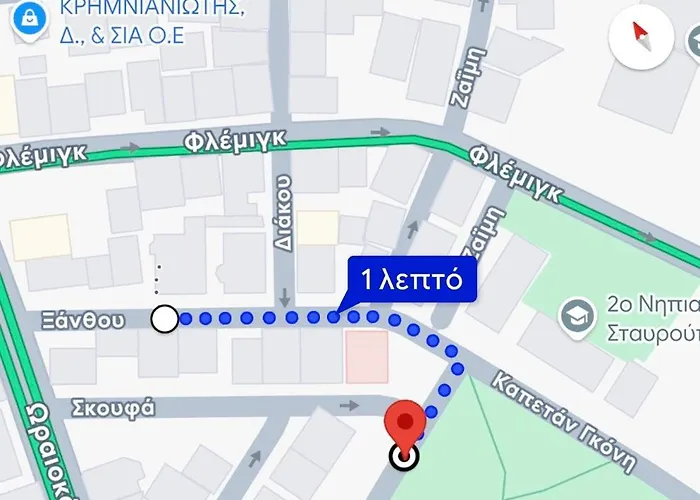700x500 pixels.
Task: Select the 1 λεπτό route label
Action: [x=411, y=280]
